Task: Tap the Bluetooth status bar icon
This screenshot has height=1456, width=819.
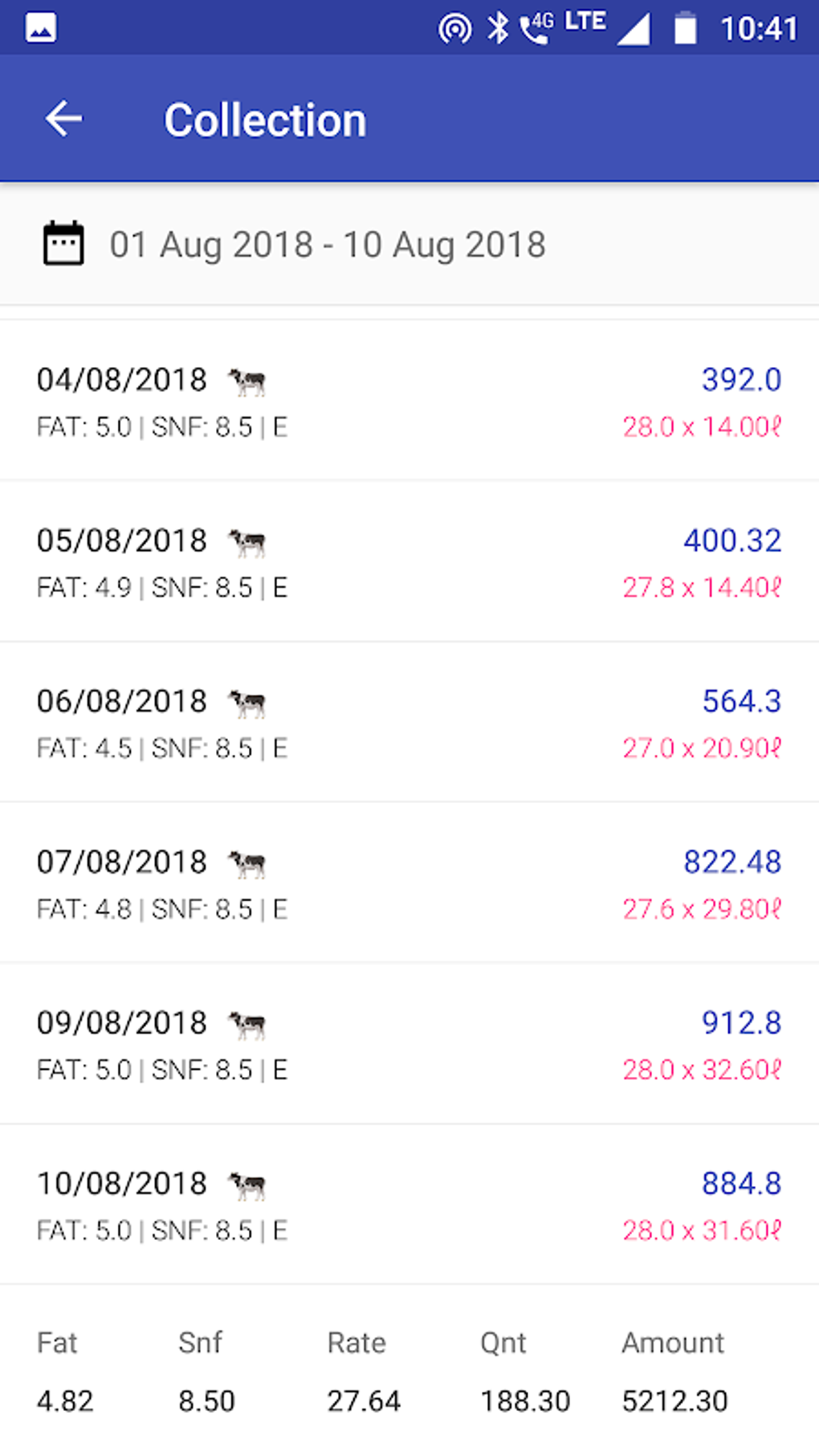Action: click(496, 27)
